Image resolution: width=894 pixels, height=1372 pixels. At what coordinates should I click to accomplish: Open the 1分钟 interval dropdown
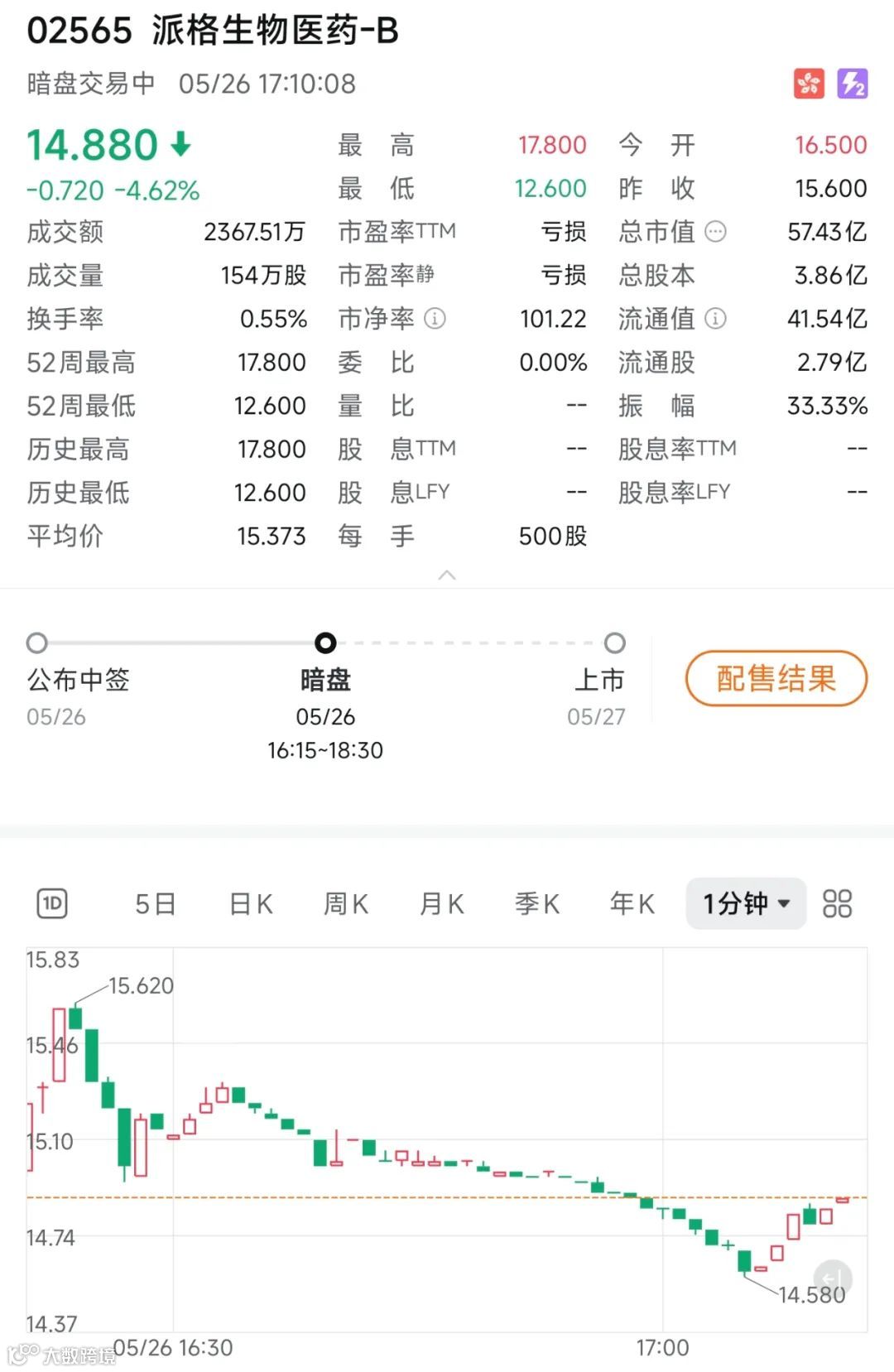746,903
